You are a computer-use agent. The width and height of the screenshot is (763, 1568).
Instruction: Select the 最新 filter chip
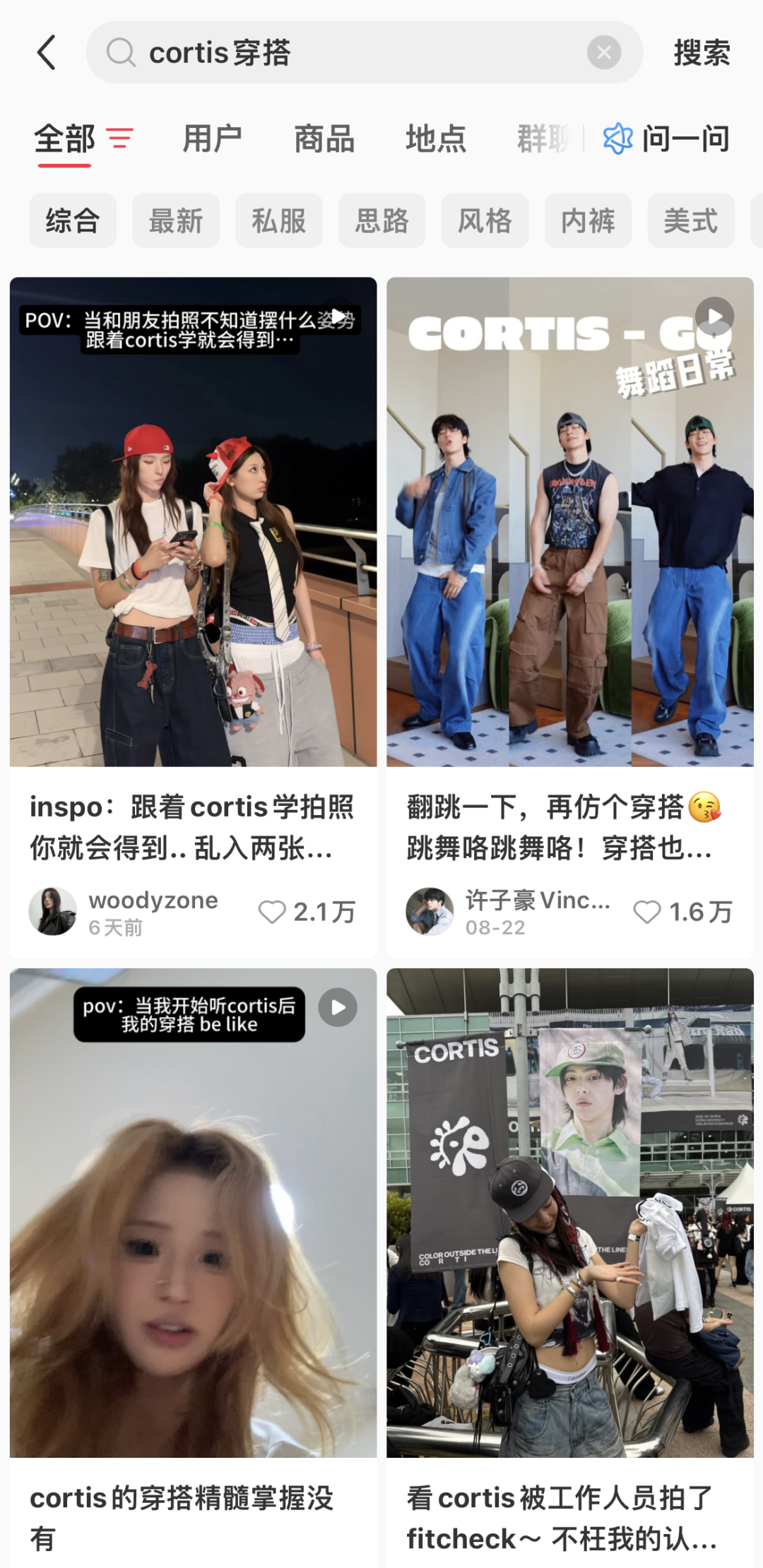pyautogui.click(x=176, y=221)
